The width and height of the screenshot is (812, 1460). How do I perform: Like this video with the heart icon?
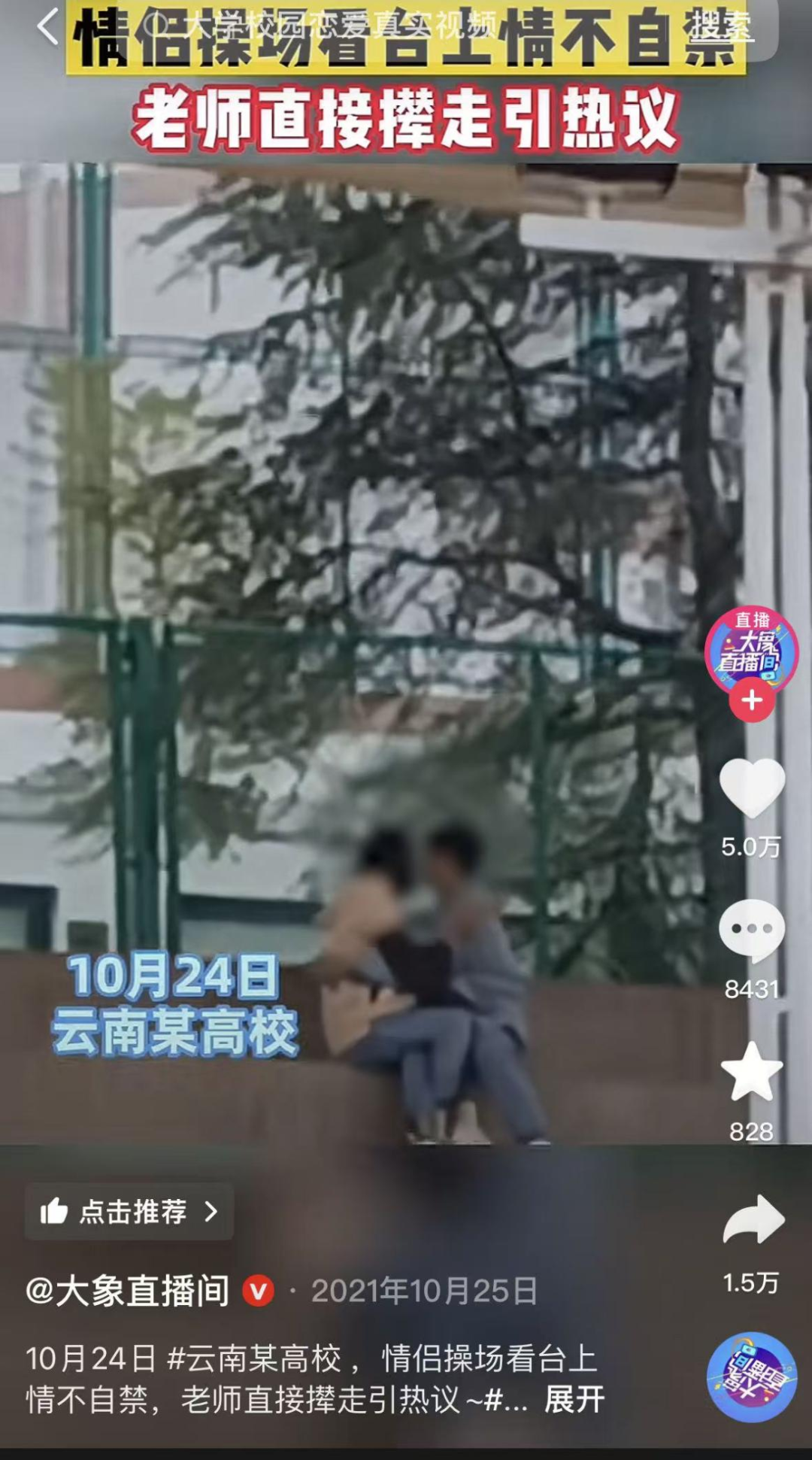tap(752, 788)
